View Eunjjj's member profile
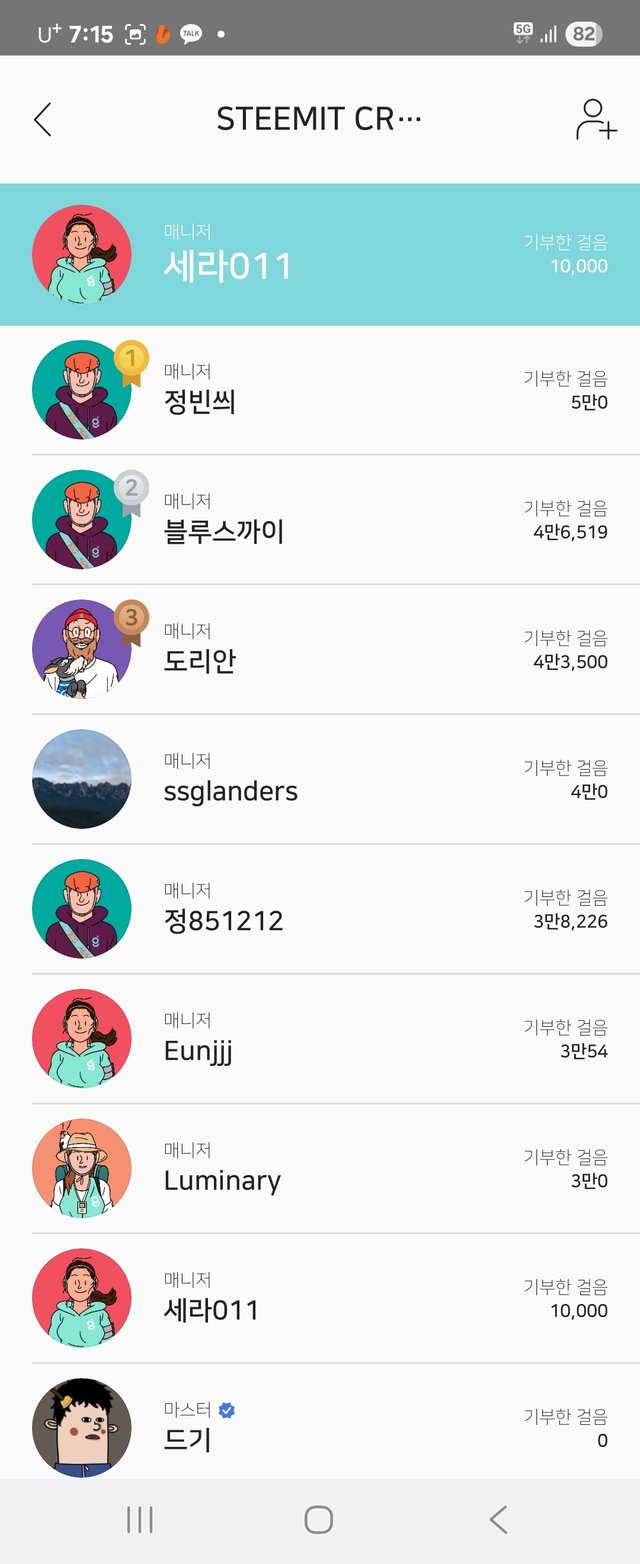Image resolution: width=640 pixels, height=1564 pixels. click(x=320, y=1039)
